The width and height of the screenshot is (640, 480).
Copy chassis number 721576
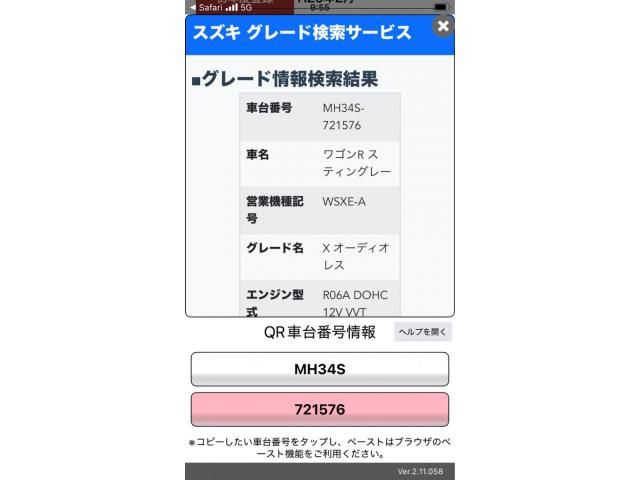(319, 410)
